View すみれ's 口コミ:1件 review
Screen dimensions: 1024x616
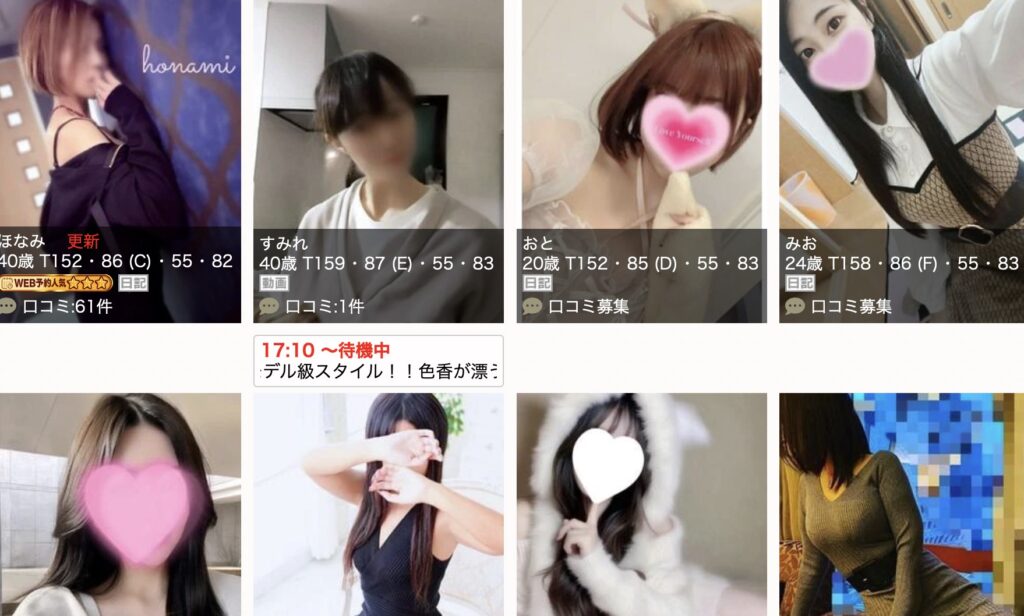click(326, 306)
